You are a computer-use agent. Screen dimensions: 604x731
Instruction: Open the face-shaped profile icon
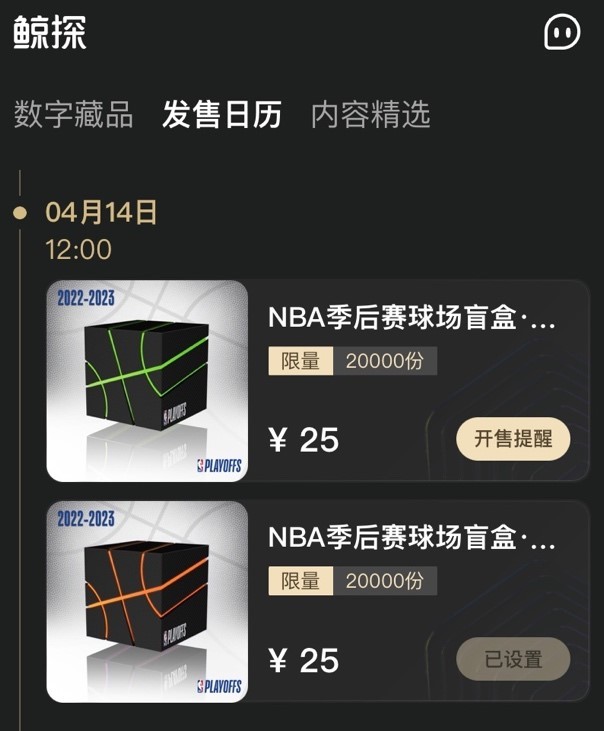562,32
